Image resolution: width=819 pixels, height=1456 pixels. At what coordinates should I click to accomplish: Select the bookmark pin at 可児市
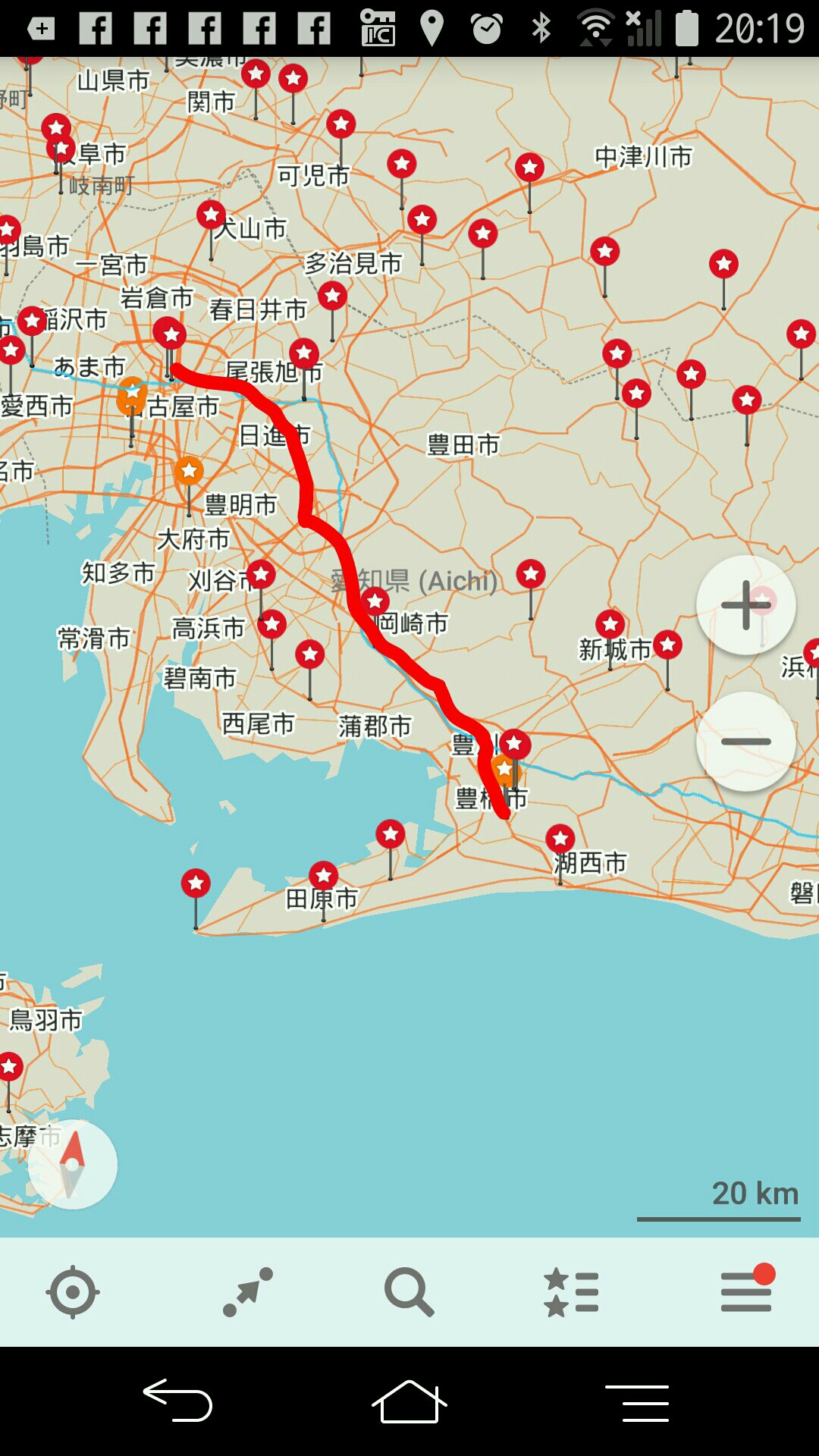(341, 124)
